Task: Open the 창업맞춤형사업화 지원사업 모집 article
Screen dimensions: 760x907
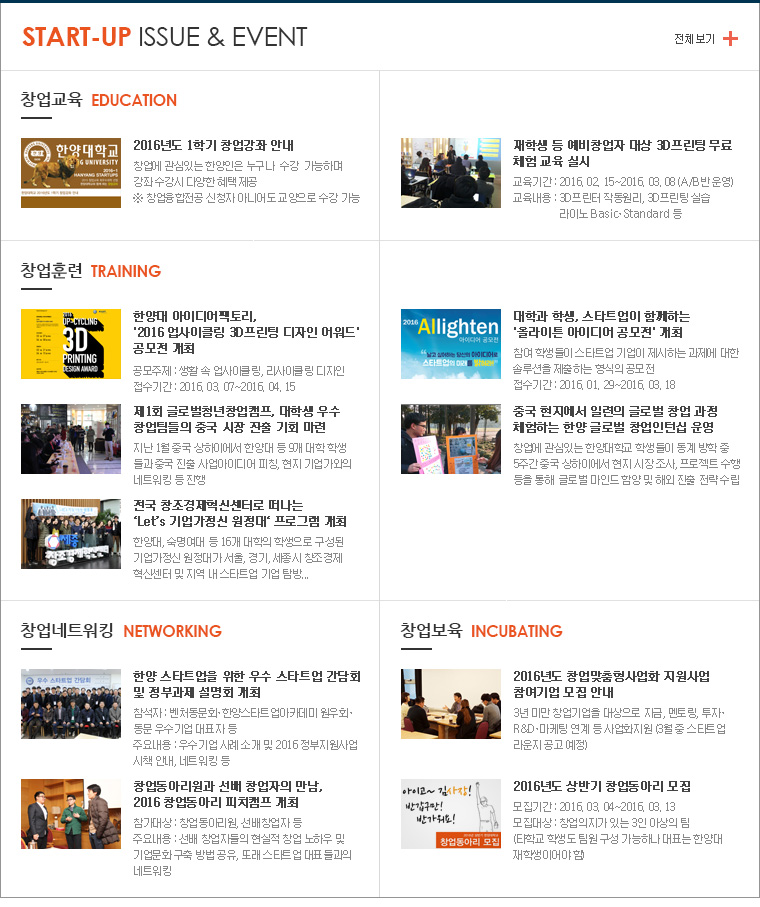Action: coord(611,684)
